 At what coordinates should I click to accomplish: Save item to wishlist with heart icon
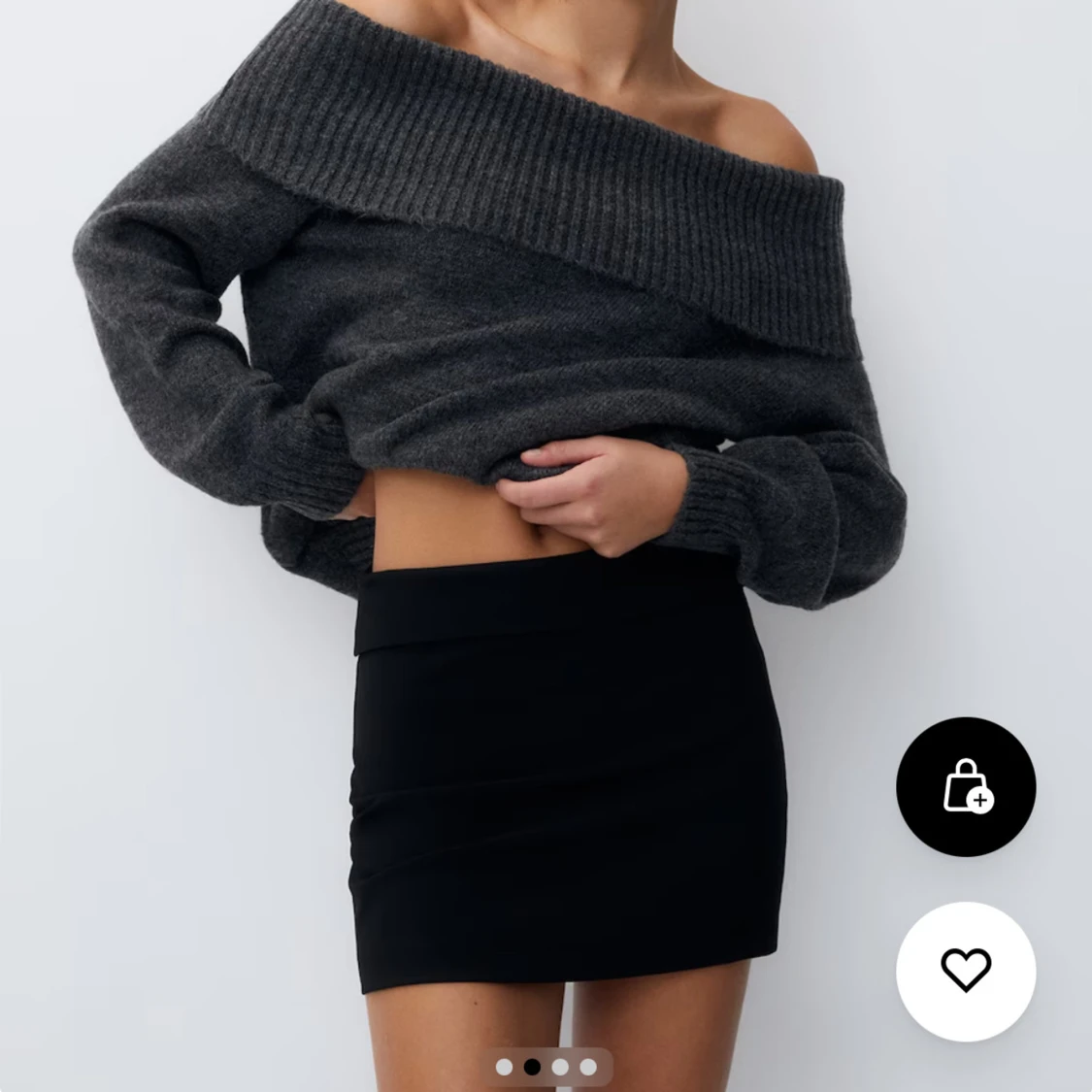pyautogui.click(x=966, y=970)
